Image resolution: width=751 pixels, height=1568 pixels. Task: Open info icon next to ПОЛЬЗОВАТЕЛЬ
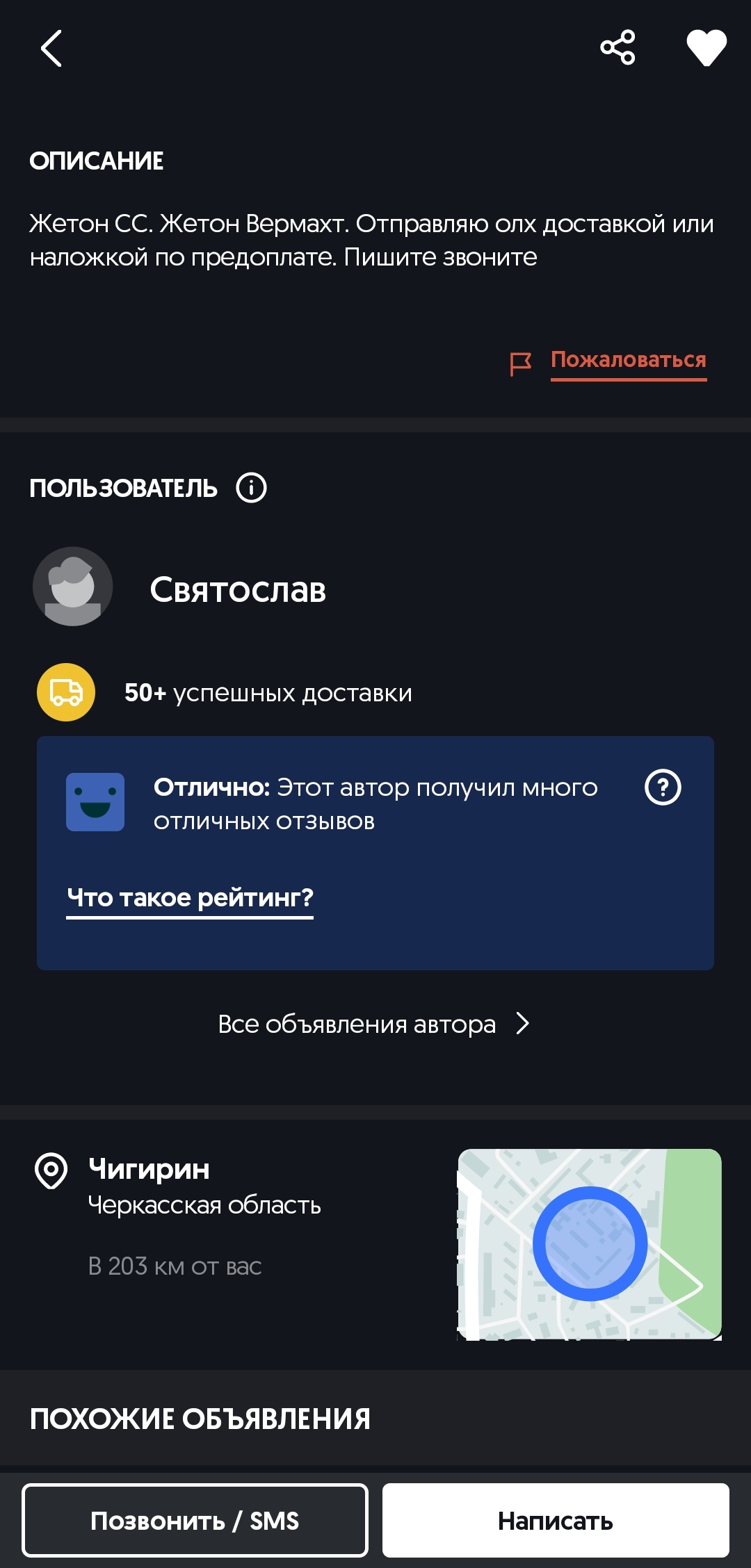coord(252,487)
